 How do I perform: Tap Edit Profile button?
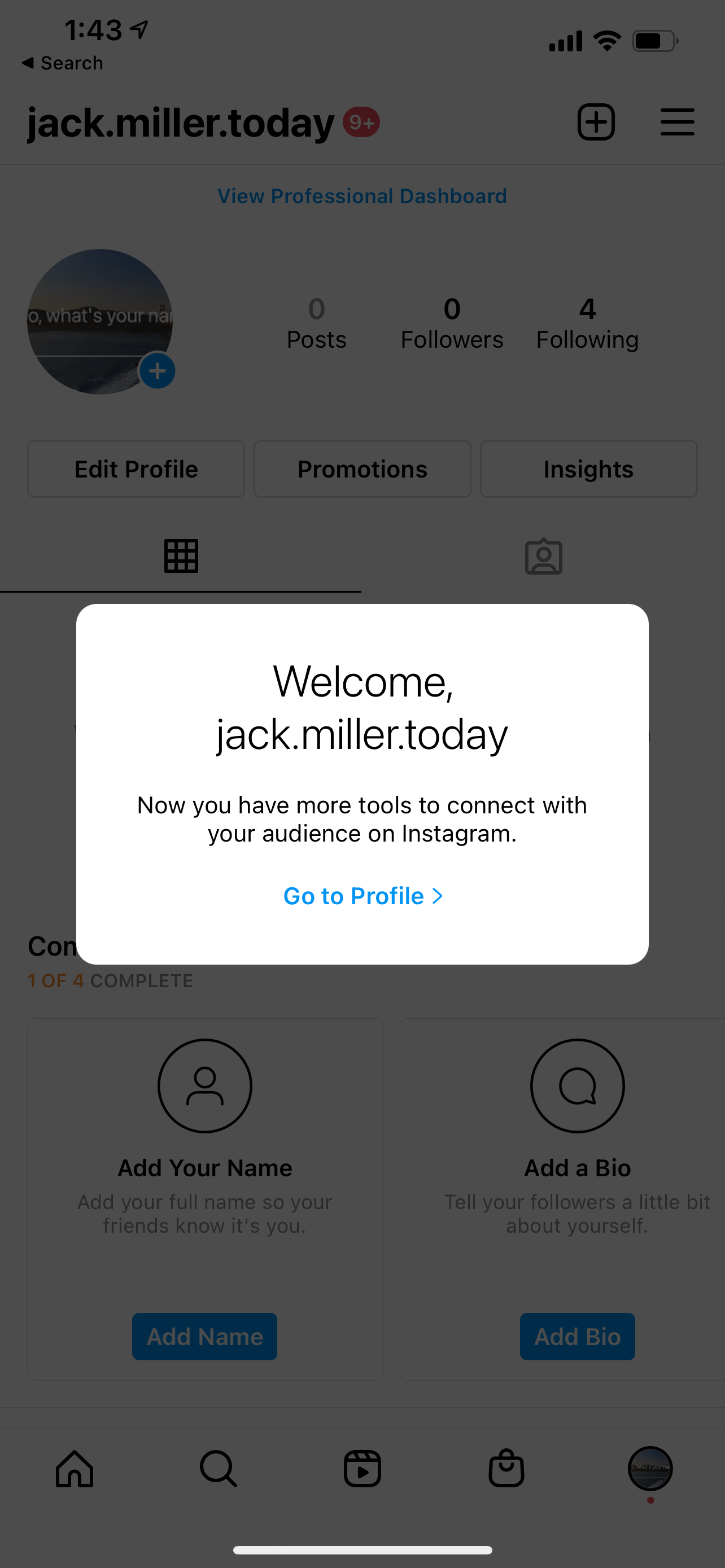136,469
